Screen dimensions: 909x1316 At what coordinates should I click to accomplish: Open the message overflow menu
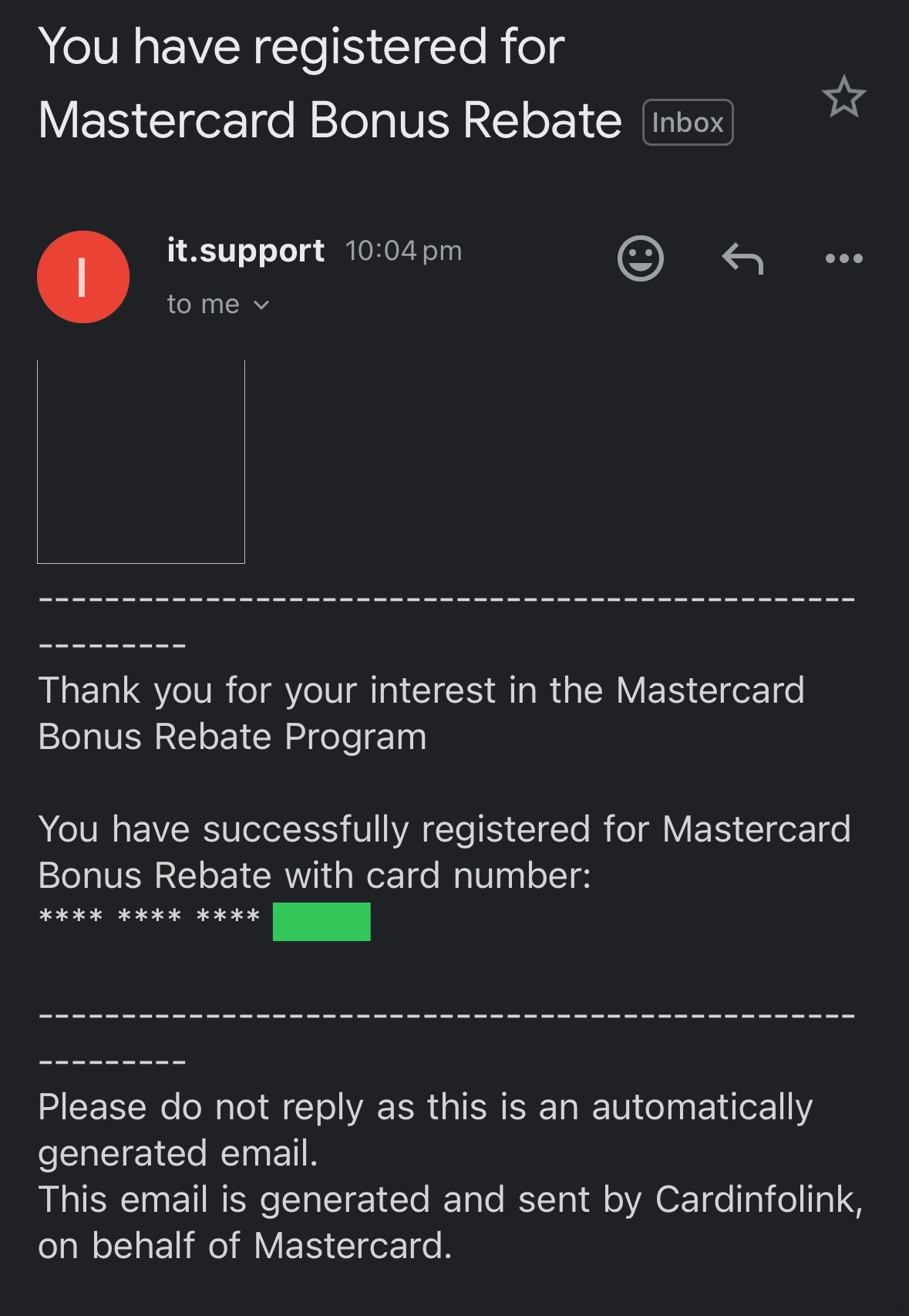click(x=843, y=258)
